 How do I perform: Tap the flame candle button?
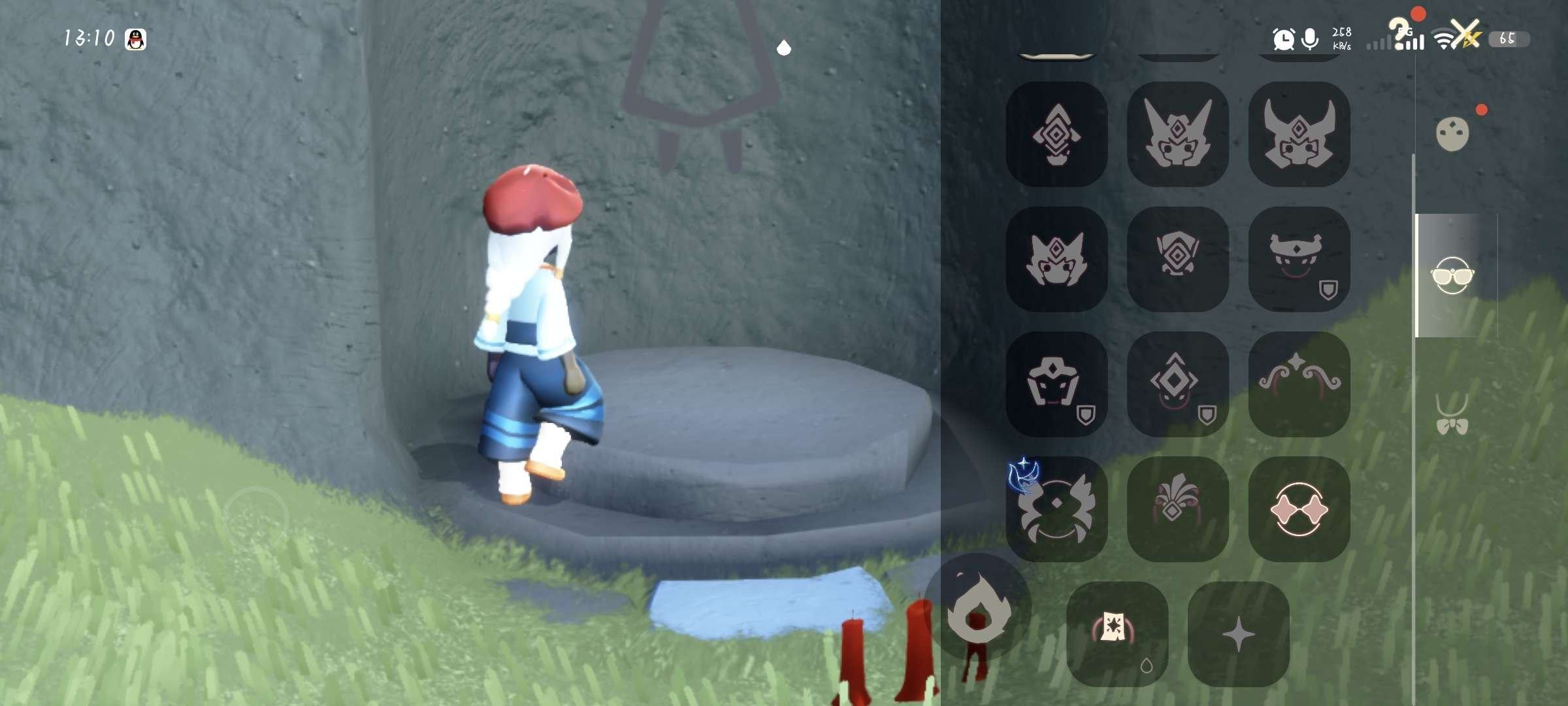(977, 608)
